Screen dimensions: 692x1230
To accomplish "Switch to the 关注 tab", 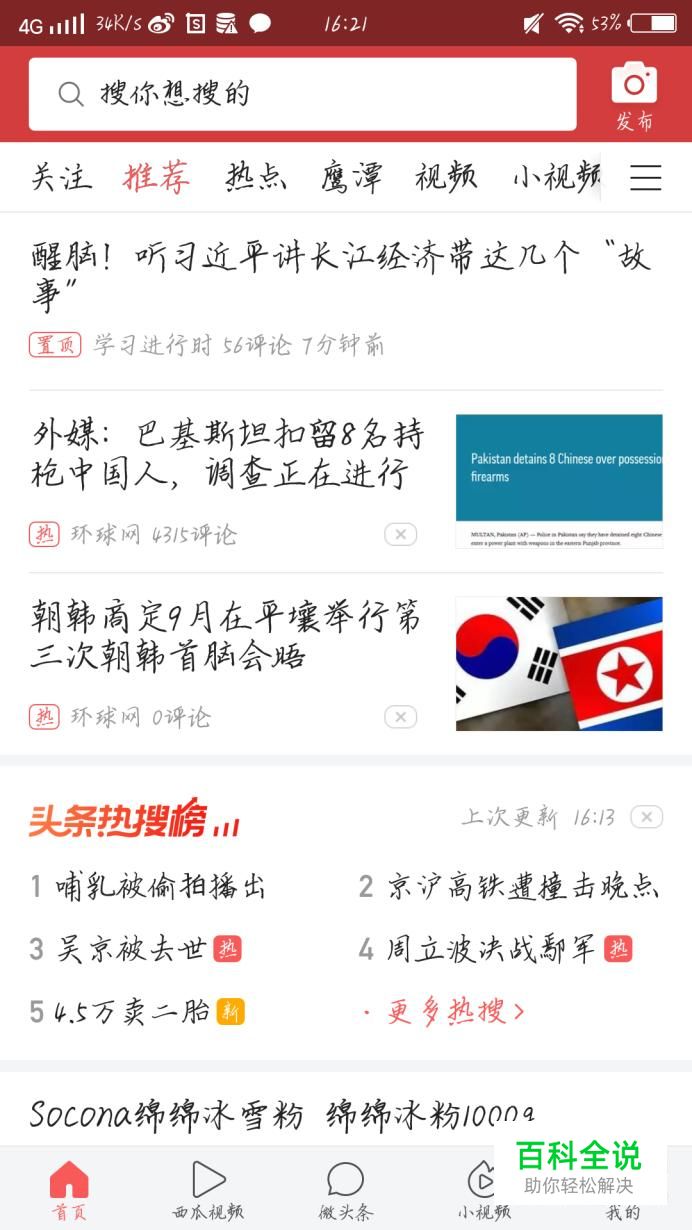I will coord(61,178).
